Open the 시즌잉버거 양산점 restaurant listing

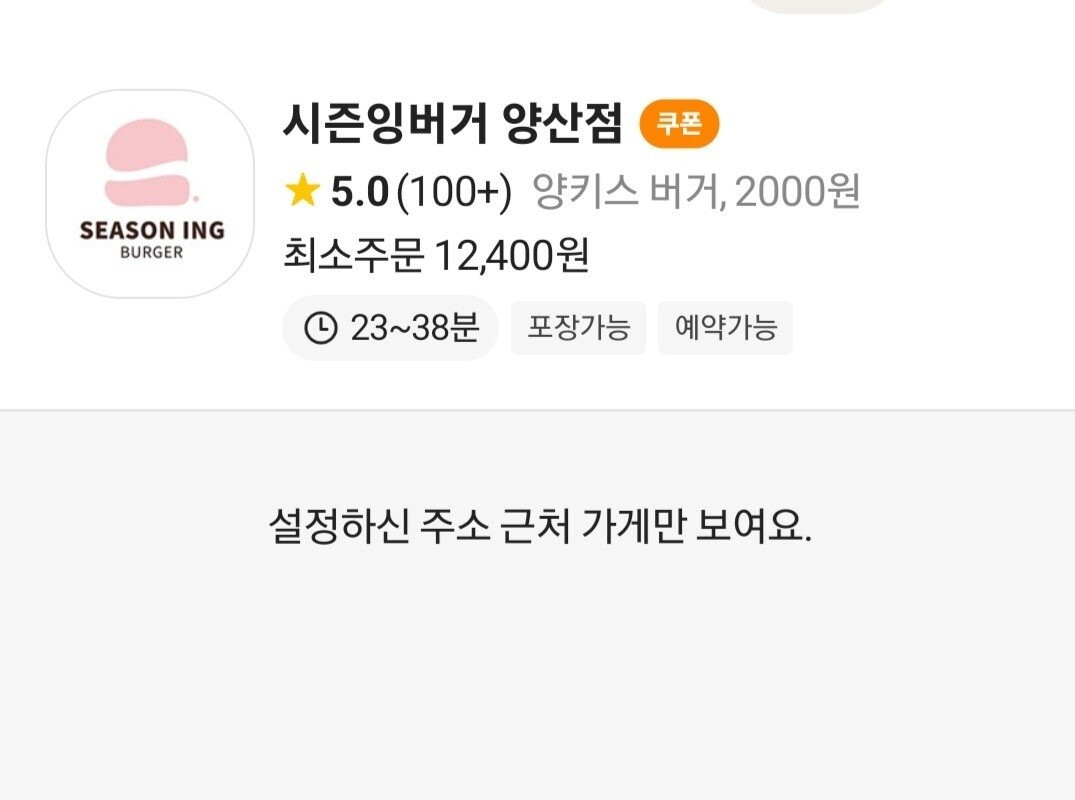pos(452,126)
